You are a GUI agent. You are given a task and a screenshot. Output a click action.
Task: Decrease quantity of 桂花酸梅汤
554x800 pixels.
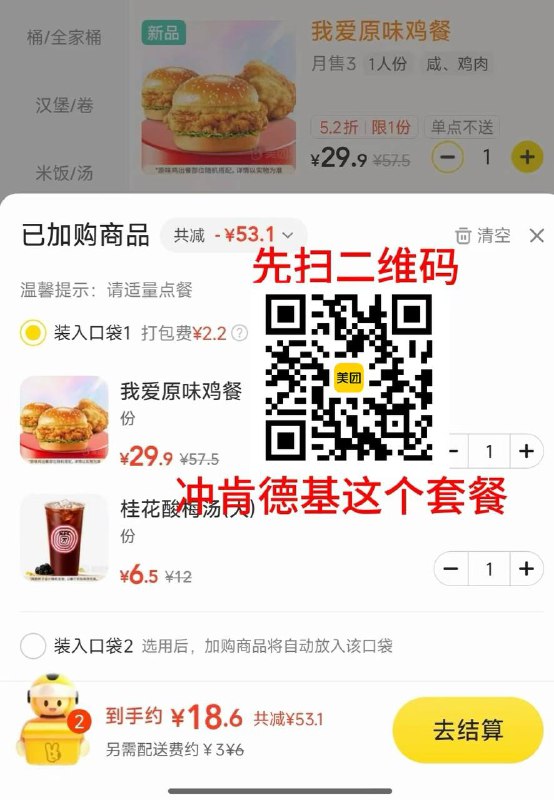pyautogui.click(x=451, y=568)
